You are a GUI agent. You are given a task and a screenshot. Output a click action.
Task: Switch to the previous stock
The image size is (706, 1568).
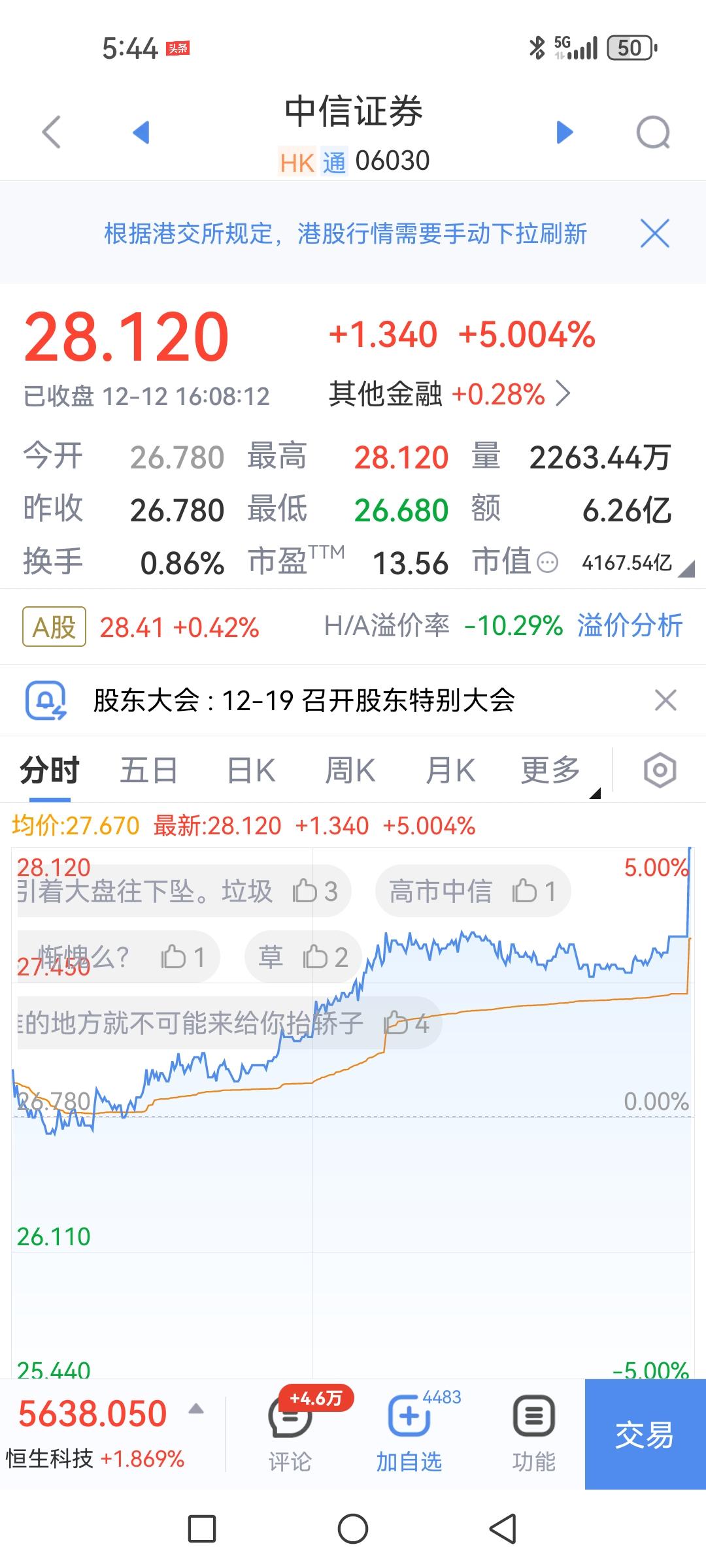pos(141,132)
